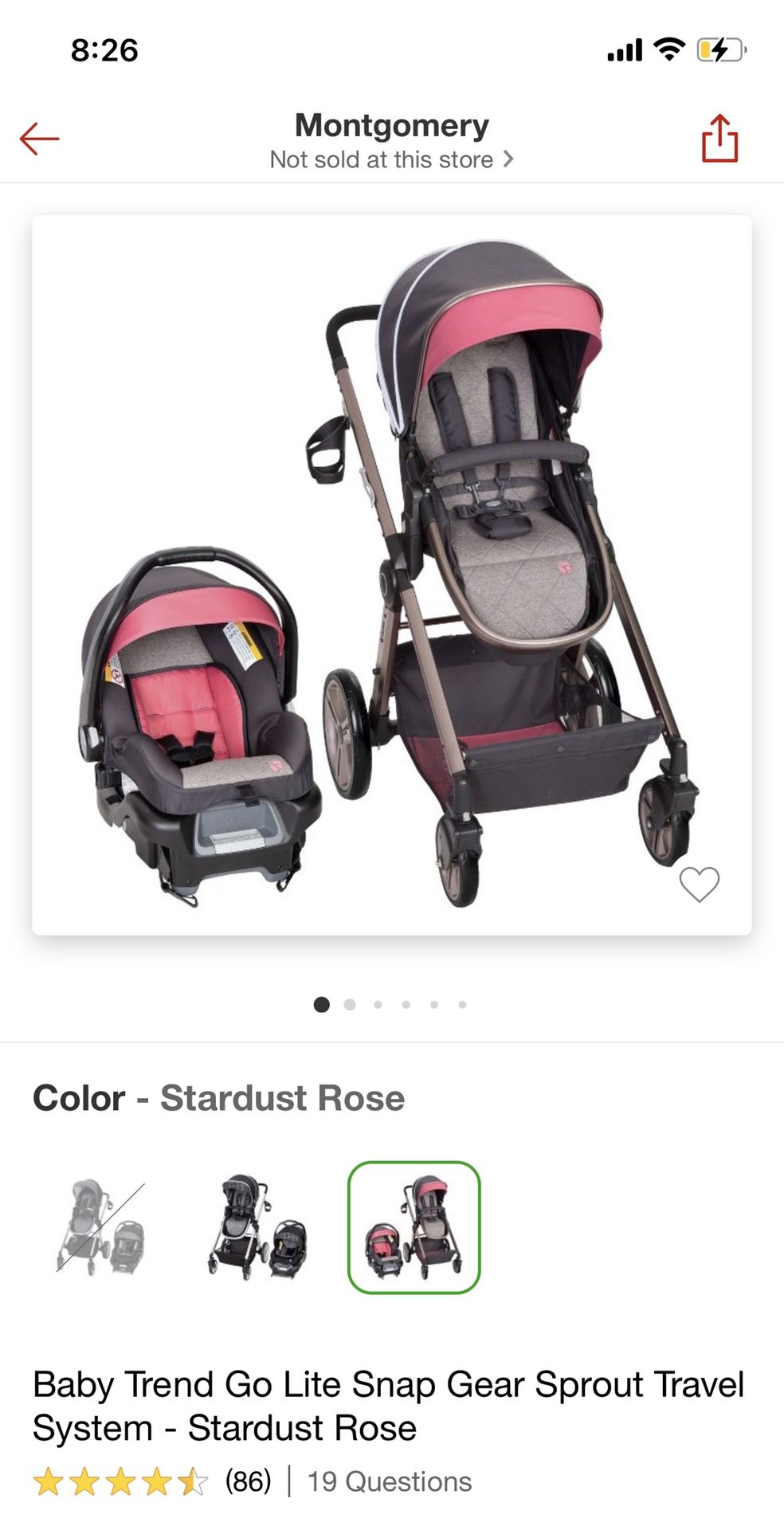Share this product
Screen dimensions: 784x1530
coord(719,139)
